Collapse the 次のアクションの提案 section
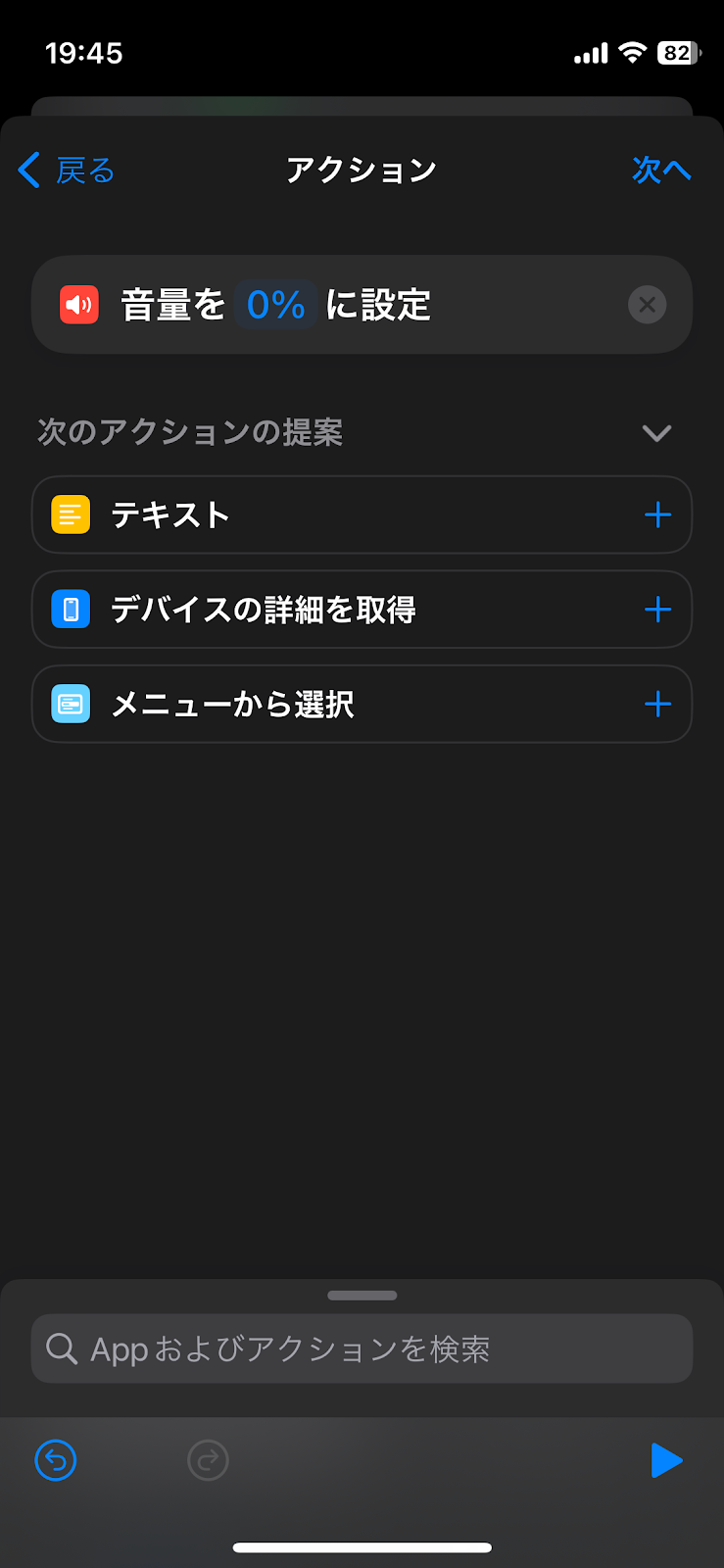 (x=656, y=432)
